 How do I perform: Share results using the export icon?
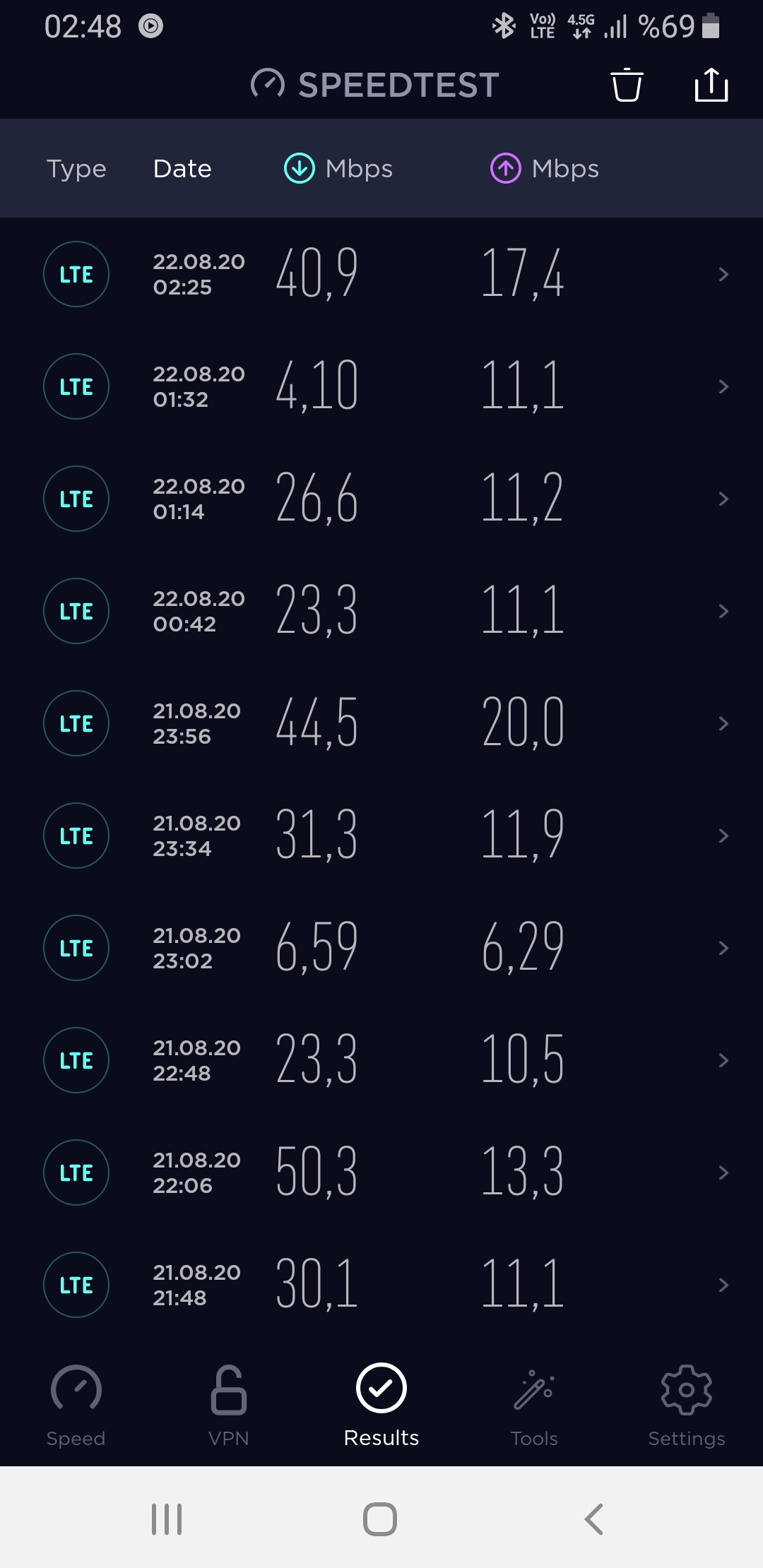coord(711,85)
